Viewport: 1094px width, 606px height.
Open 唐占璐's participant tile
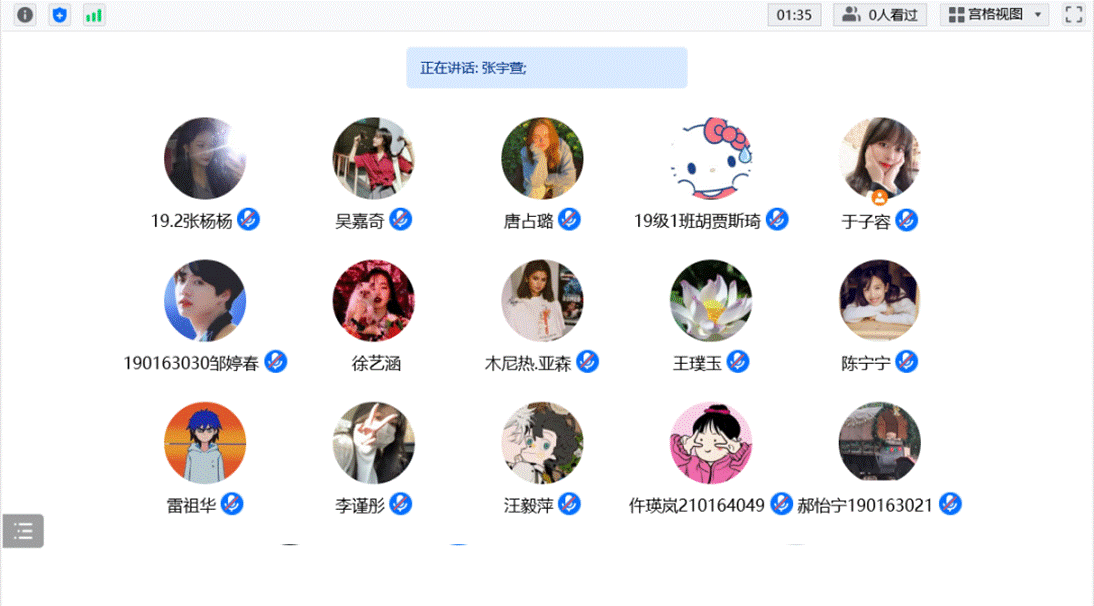542,159
